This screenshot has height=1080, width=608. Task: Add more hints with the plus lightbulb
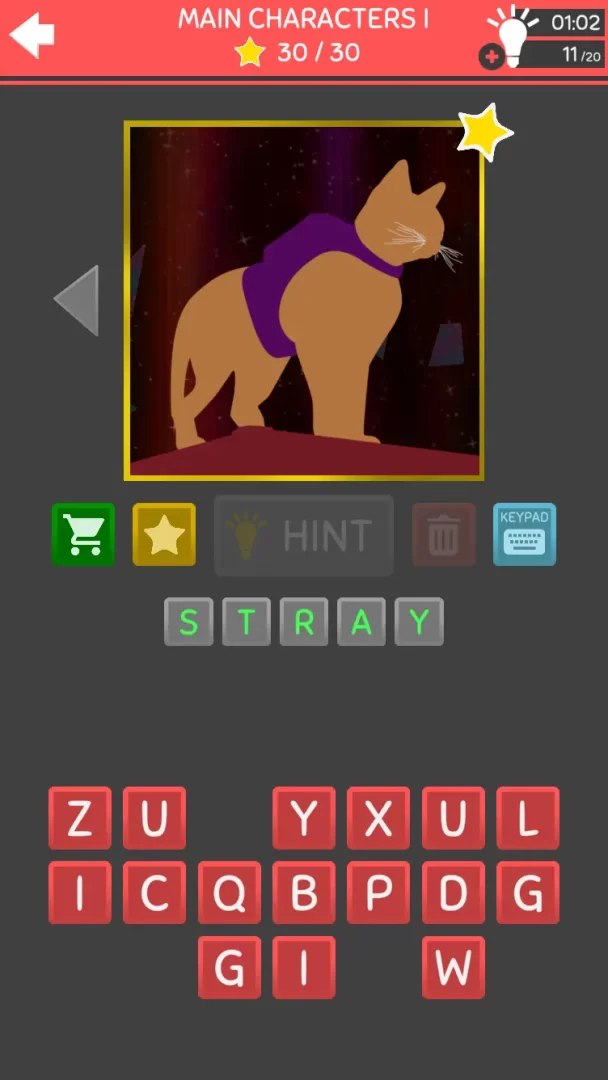pos(491,56)
